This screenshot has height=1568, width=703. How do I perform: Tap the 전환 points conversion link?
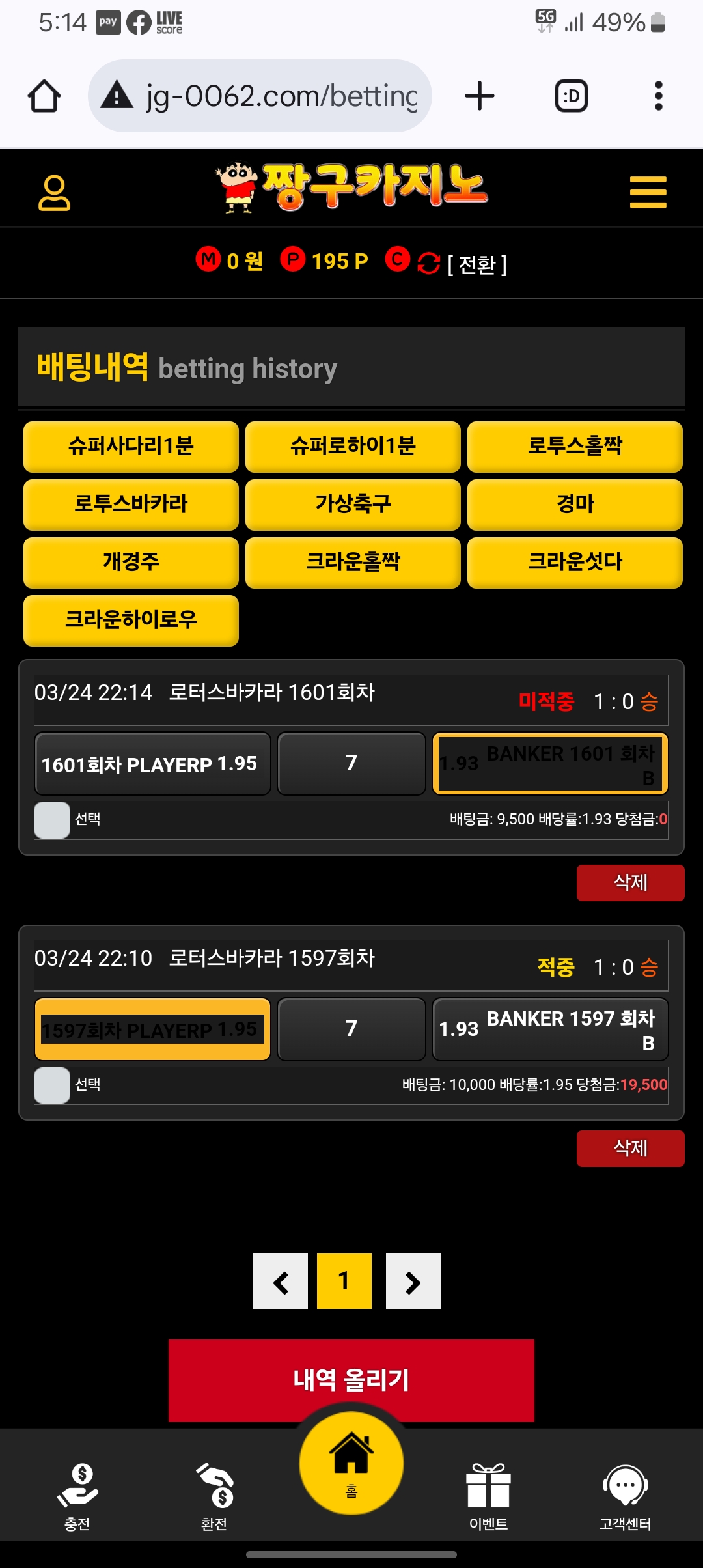pyautogui.click(x=476, y=264)
